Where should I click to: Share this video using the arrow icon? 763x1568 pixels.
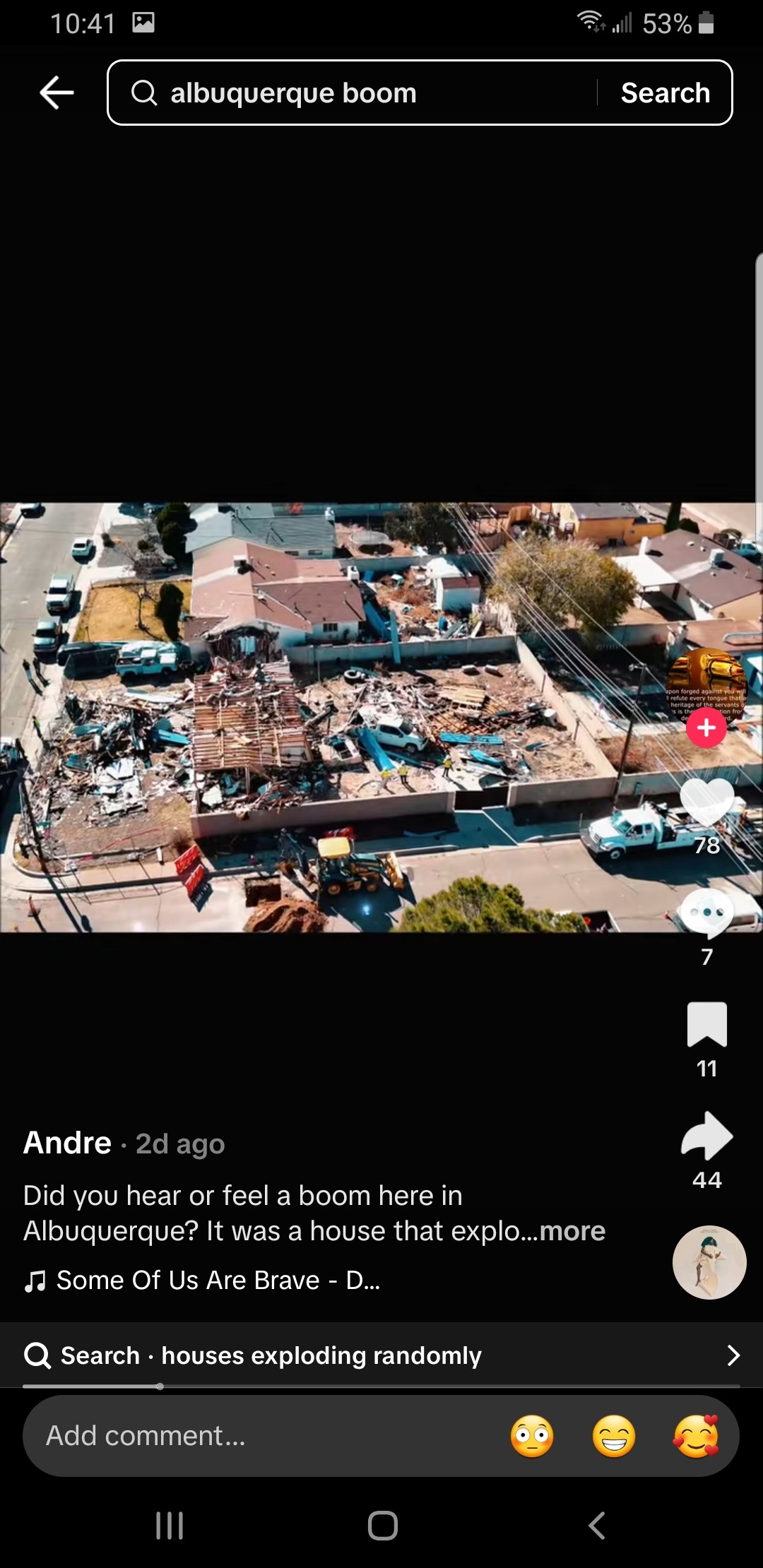(x=706, y=1136)
